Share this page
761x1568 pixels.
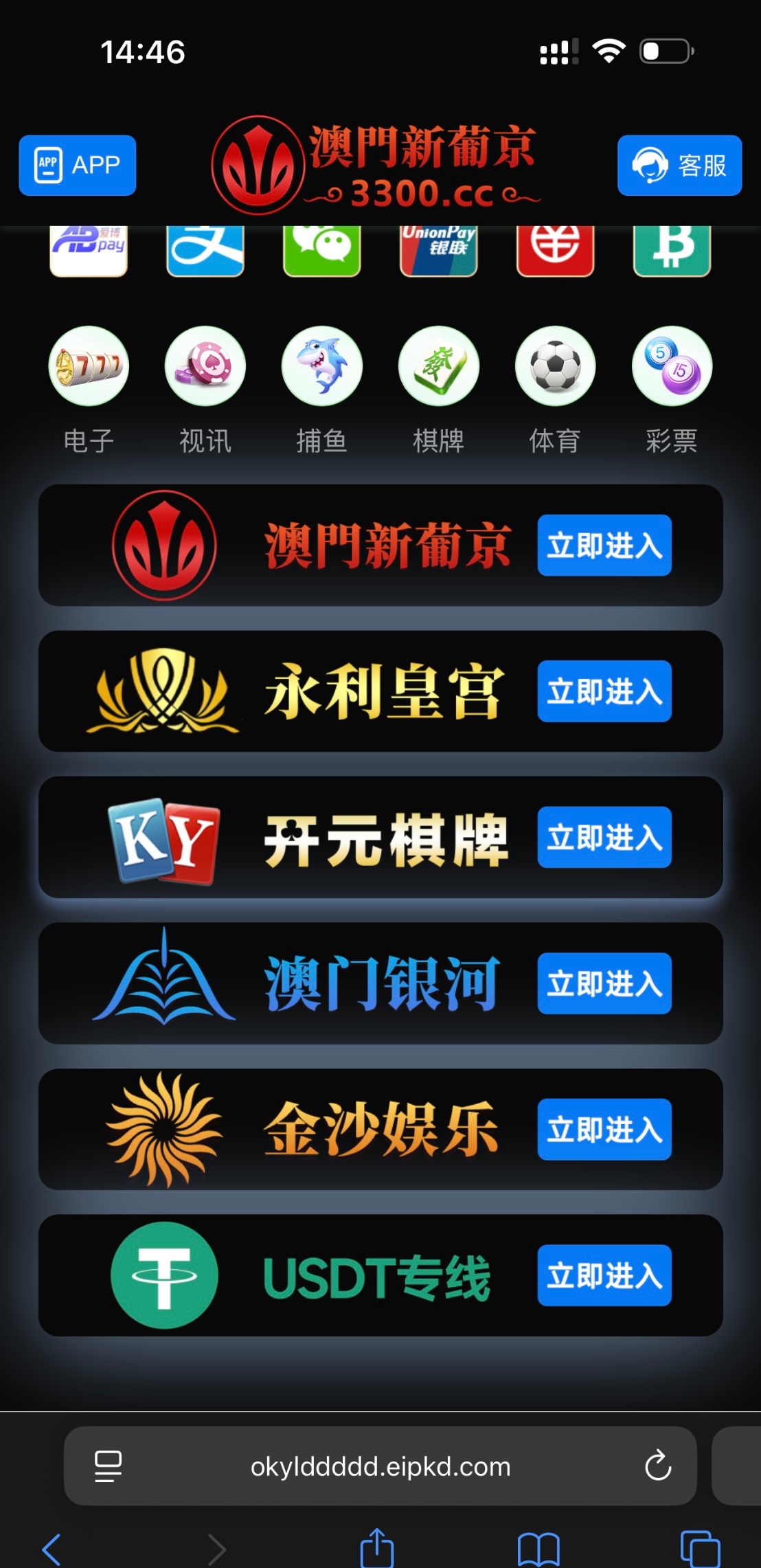click(x=377, y=1548)
